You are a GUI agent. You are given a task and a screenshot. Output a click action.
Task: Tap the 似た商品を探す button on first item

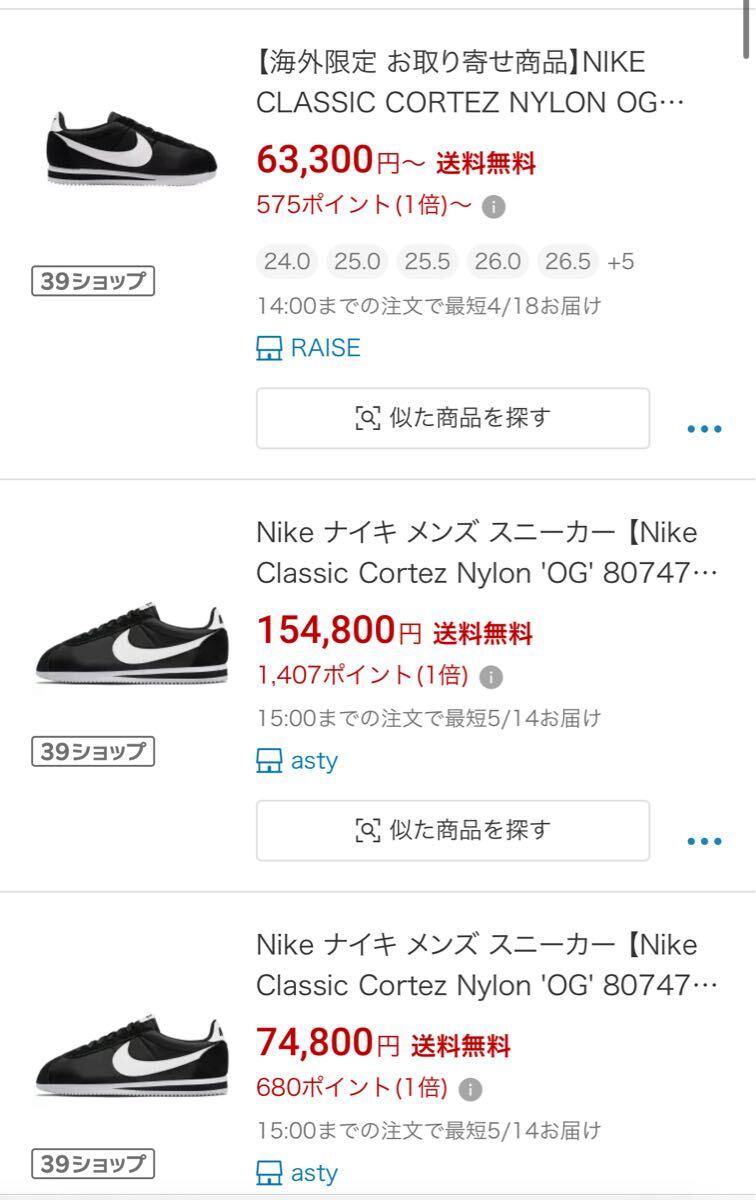click(x=454, y=419)
